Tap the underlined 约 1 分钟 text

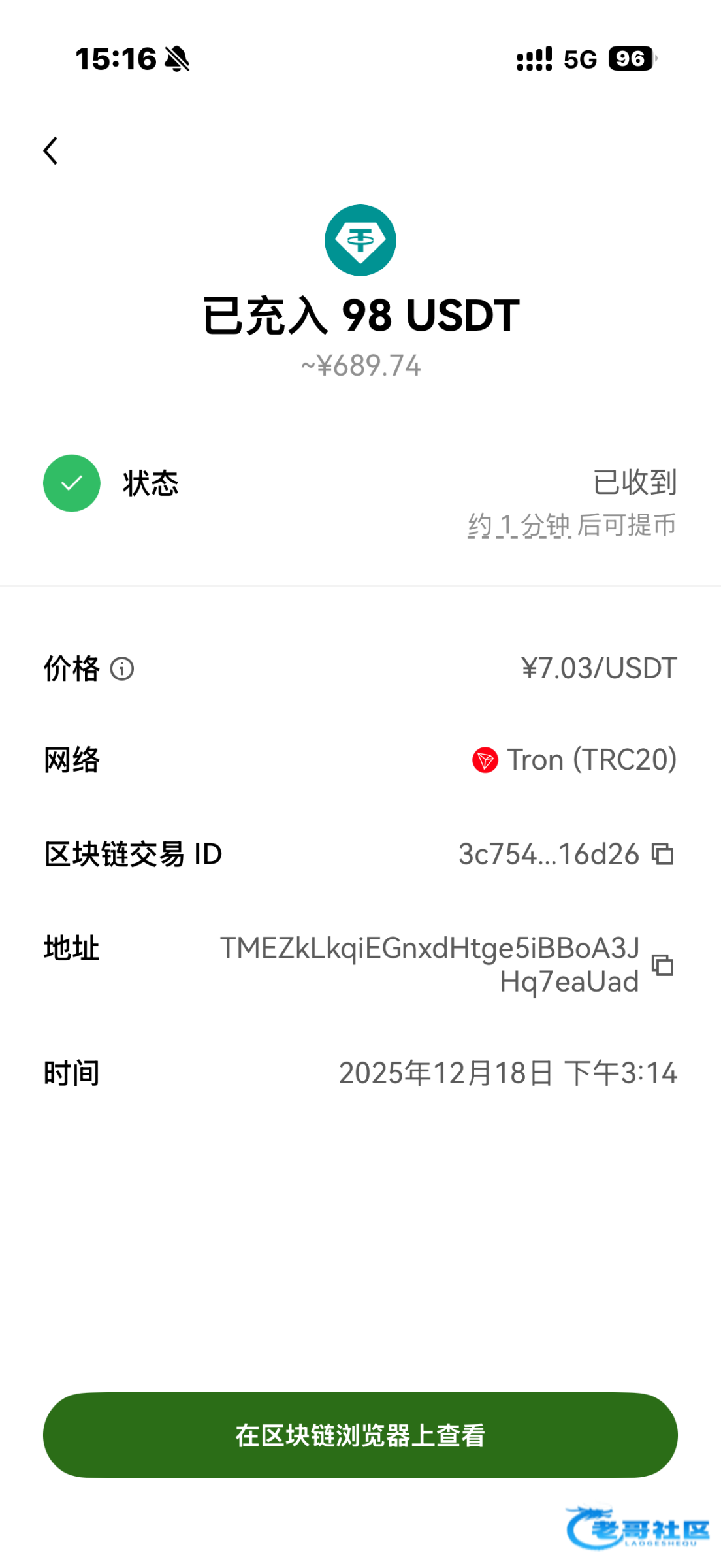coord(519,525)
